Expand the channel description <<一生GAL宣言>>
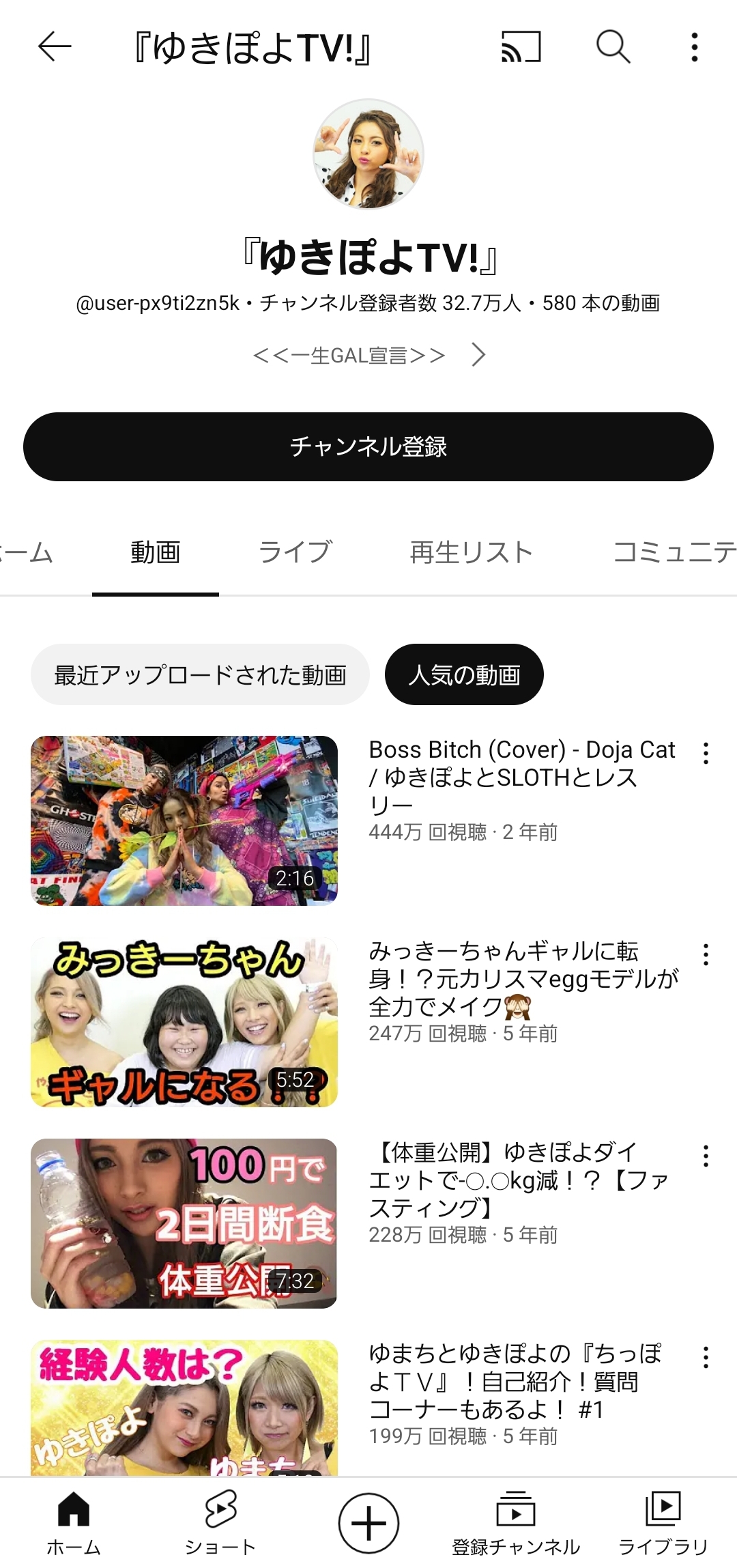The height and width of the screenshot is (1568, 737). (x=478, y=355)
